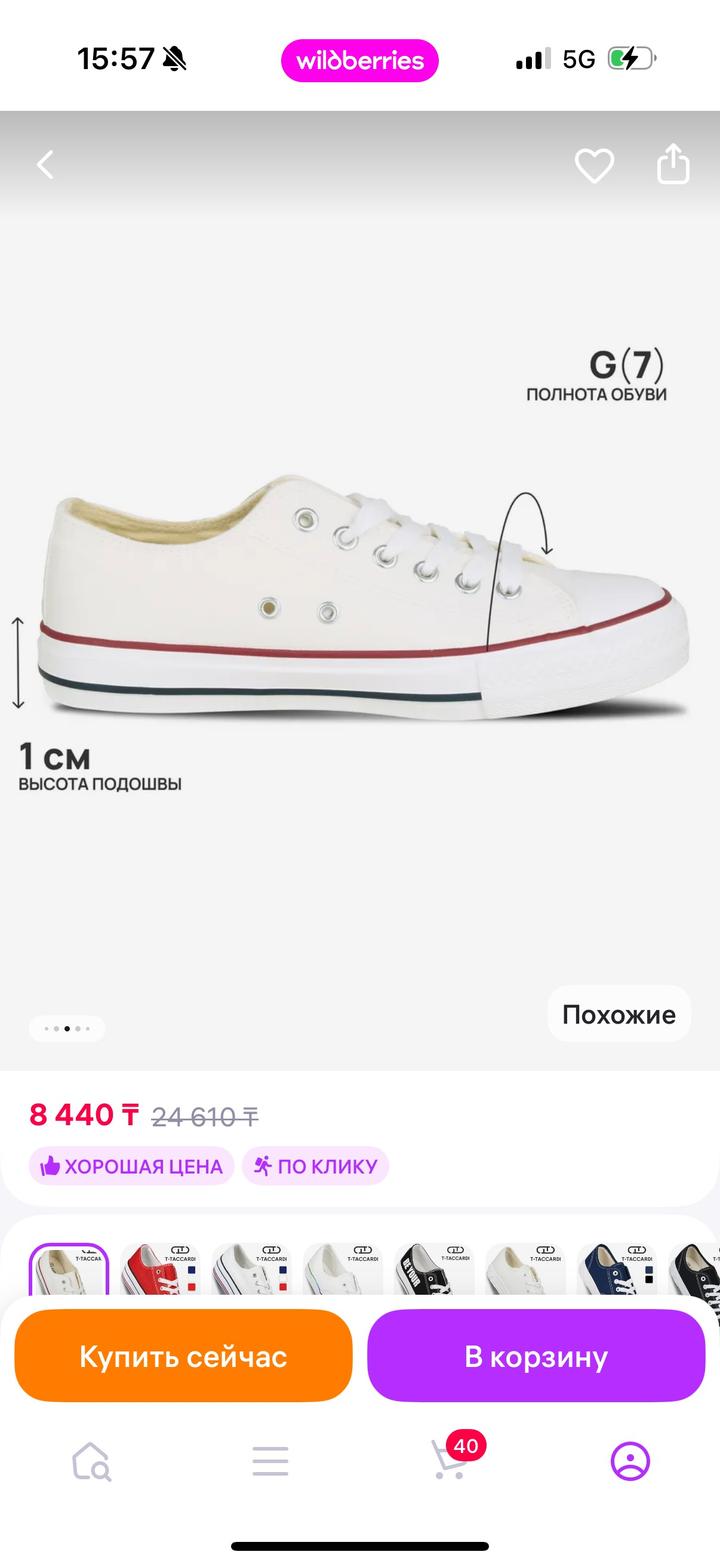Open similar items via Похожие
Viewport: 720px width, 1565px height.
(618, 1014)
